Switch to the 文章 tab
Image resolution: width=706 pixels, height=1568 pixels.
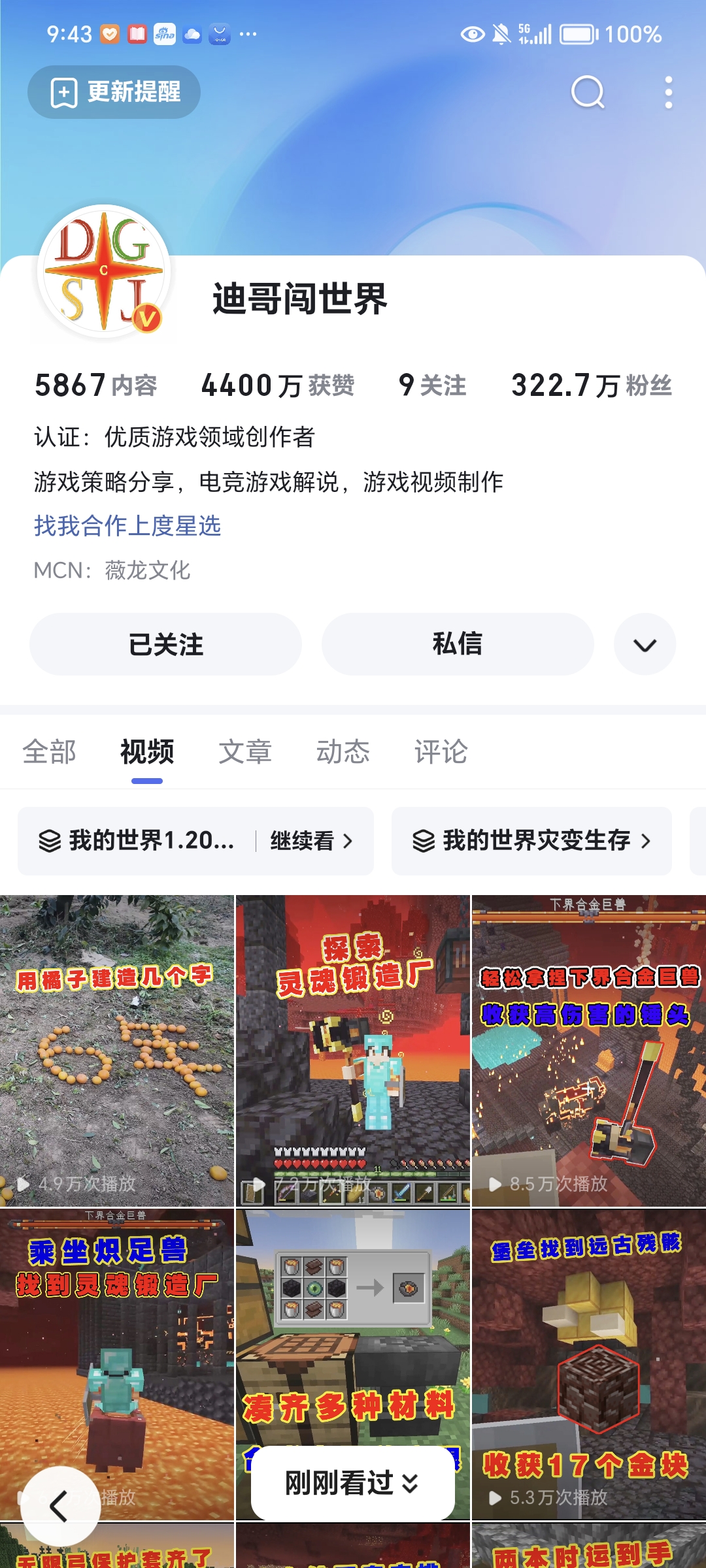point(245,752)
